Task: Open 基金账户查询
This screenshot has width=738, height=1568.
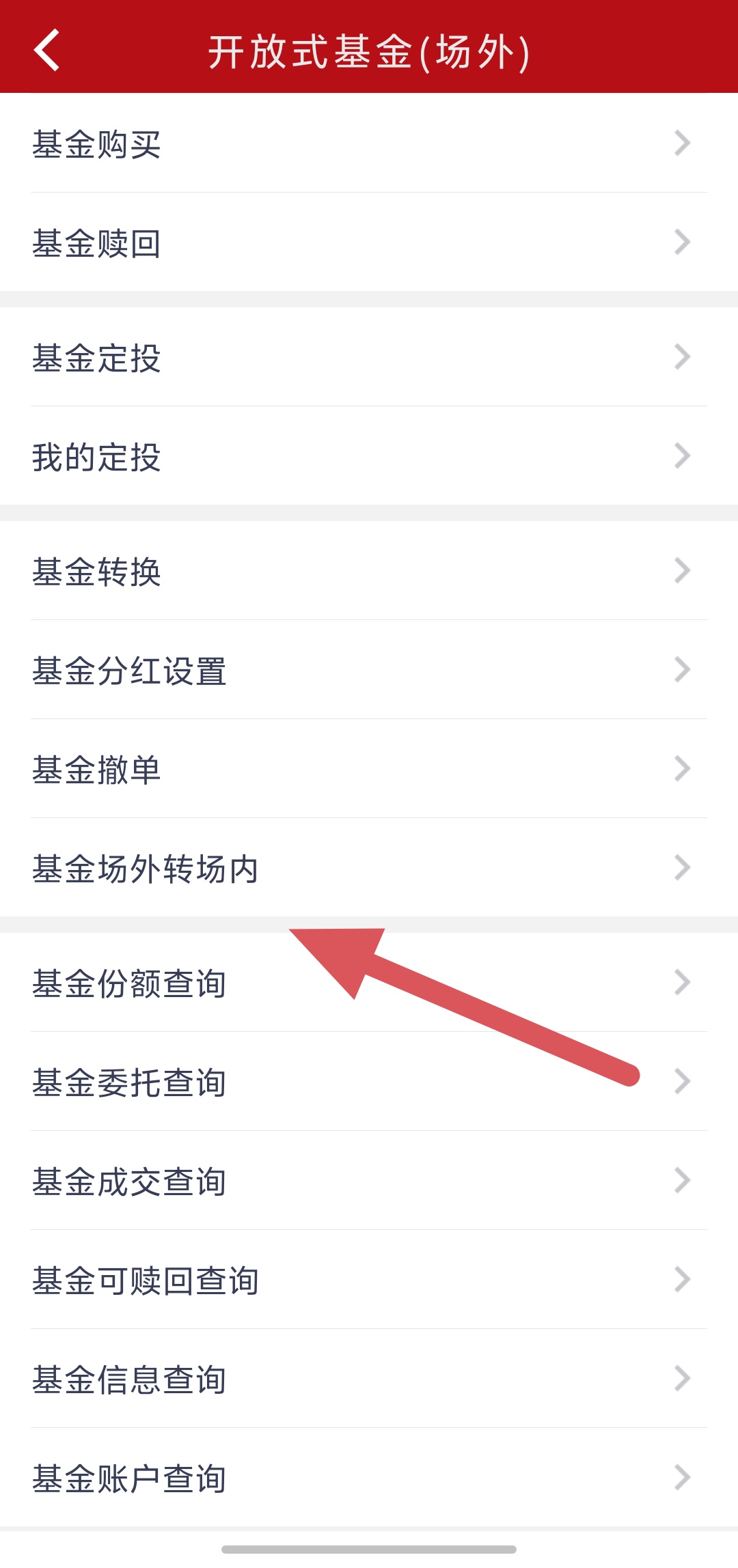Action: click(369, 1479)
